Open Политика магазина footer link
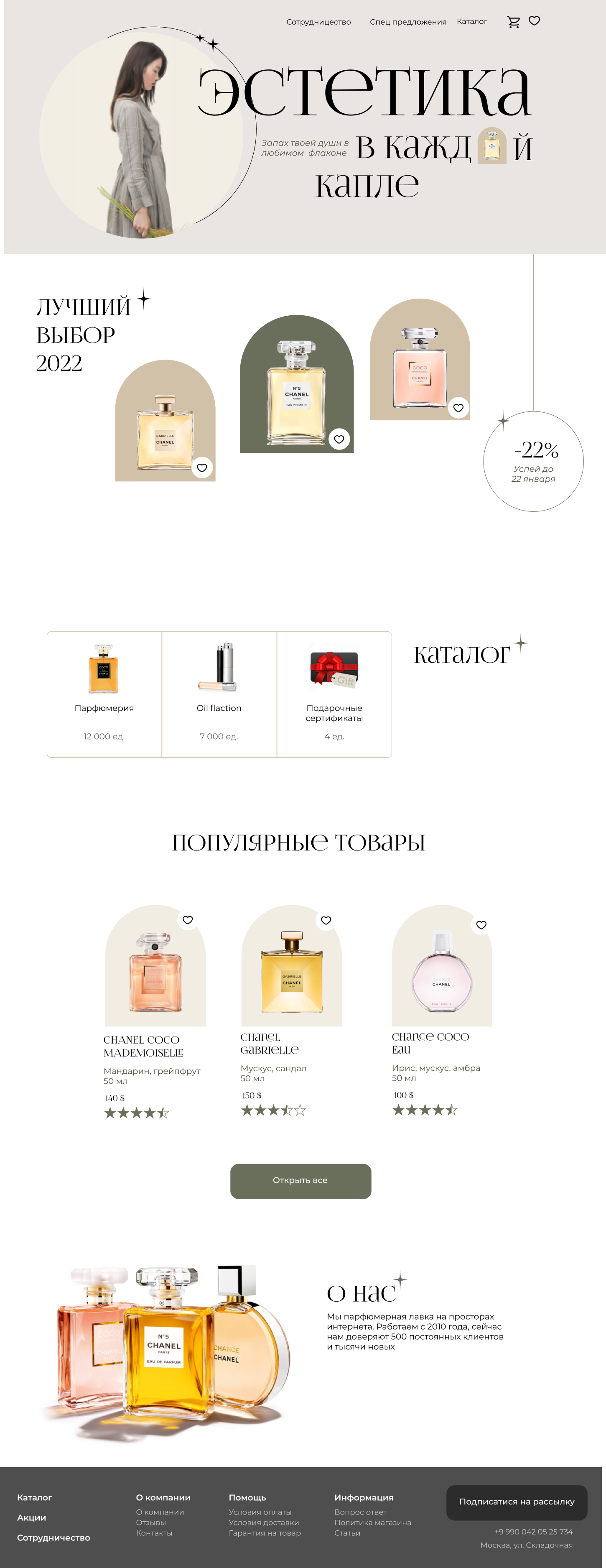606x1568 pixels. click(372, 1522)
